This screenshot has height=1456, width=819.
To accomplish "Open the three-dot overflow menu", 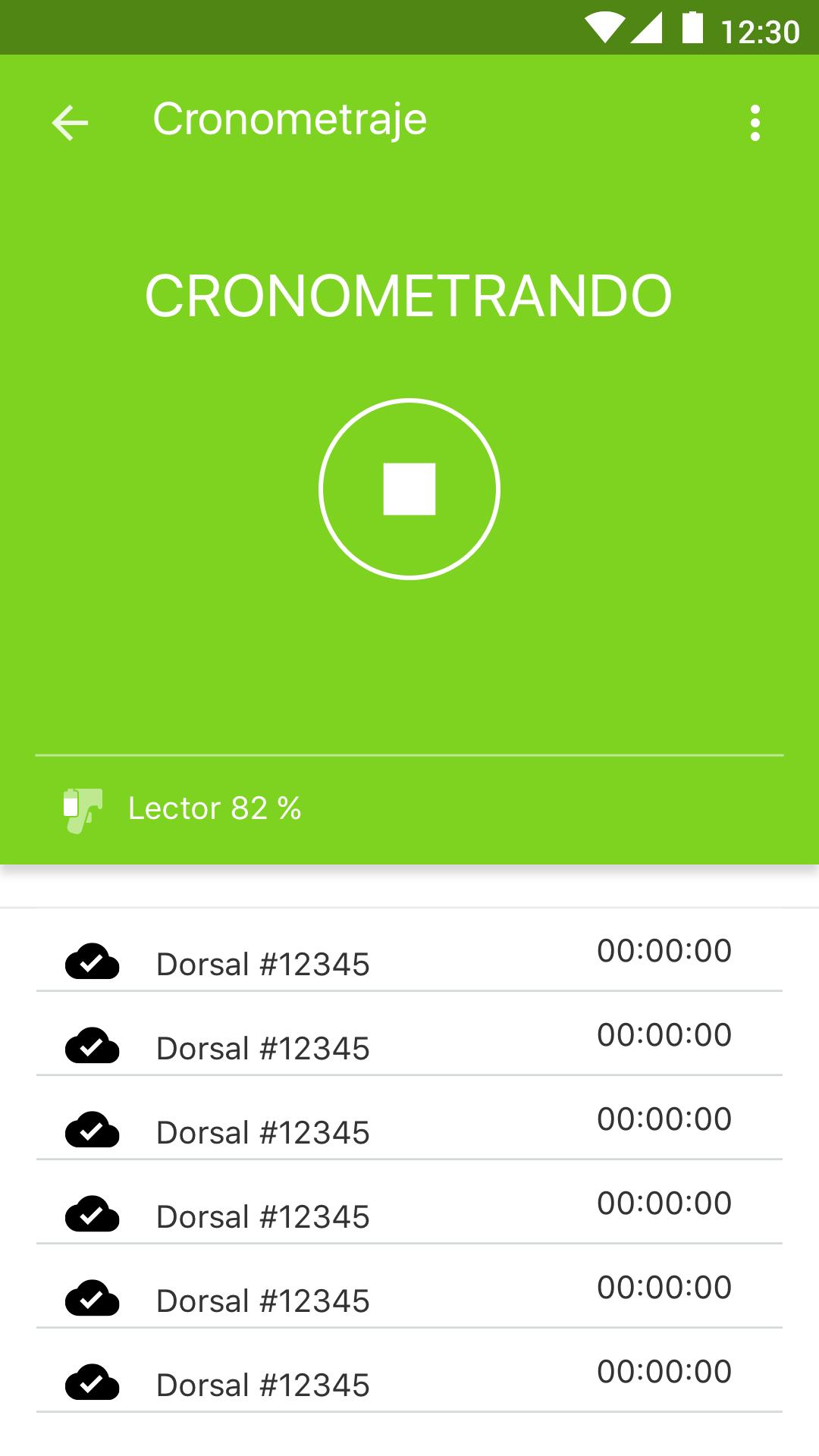I will click(755, 123).
